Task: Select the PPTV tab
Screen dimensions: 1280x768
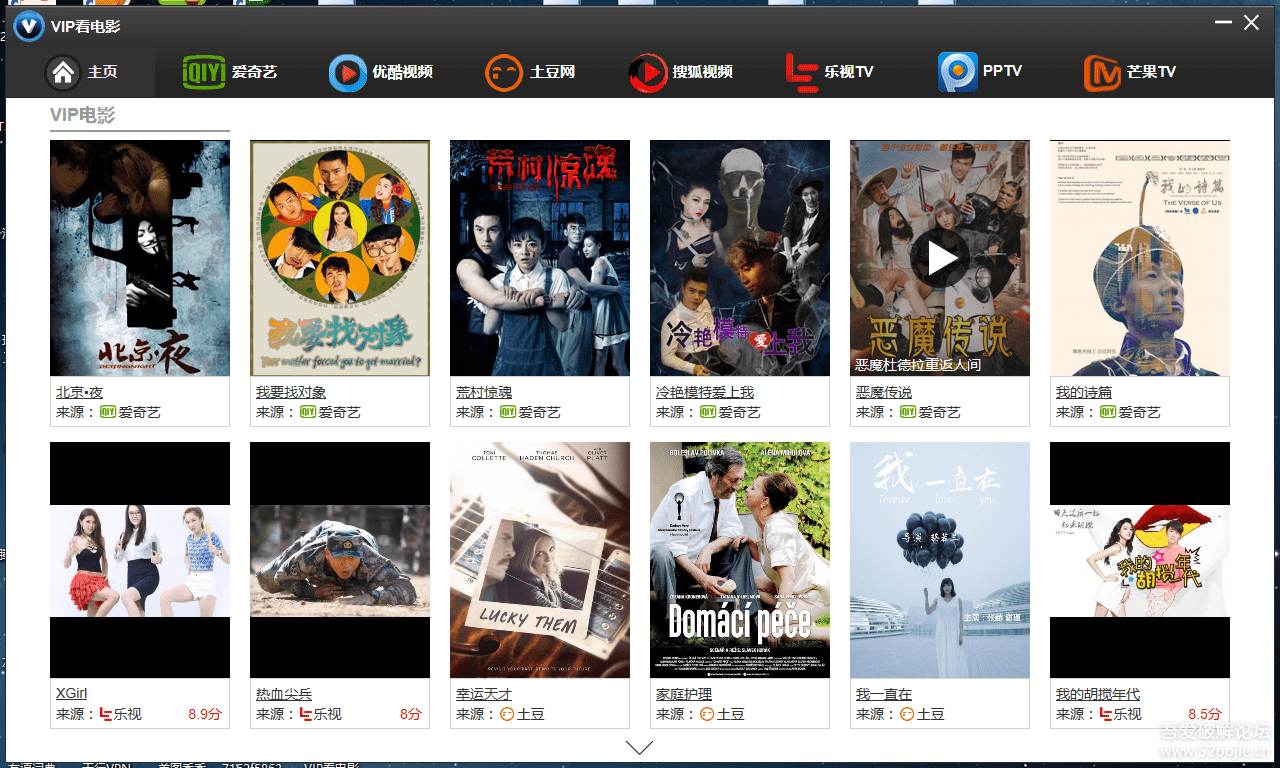Action: [980, 72]
